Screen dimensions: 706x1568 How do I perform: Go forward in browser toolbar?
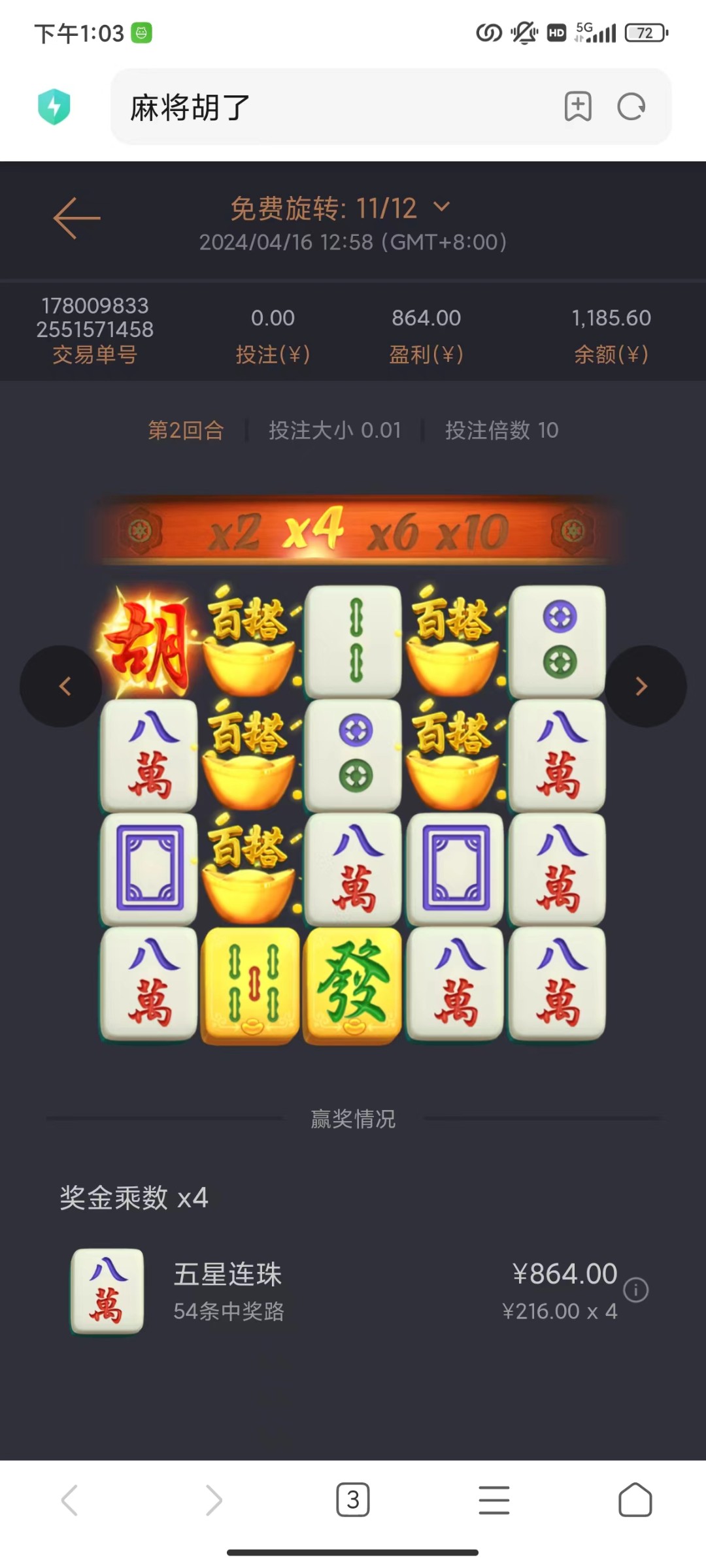pyautogui.click(x=213, y=1500)
